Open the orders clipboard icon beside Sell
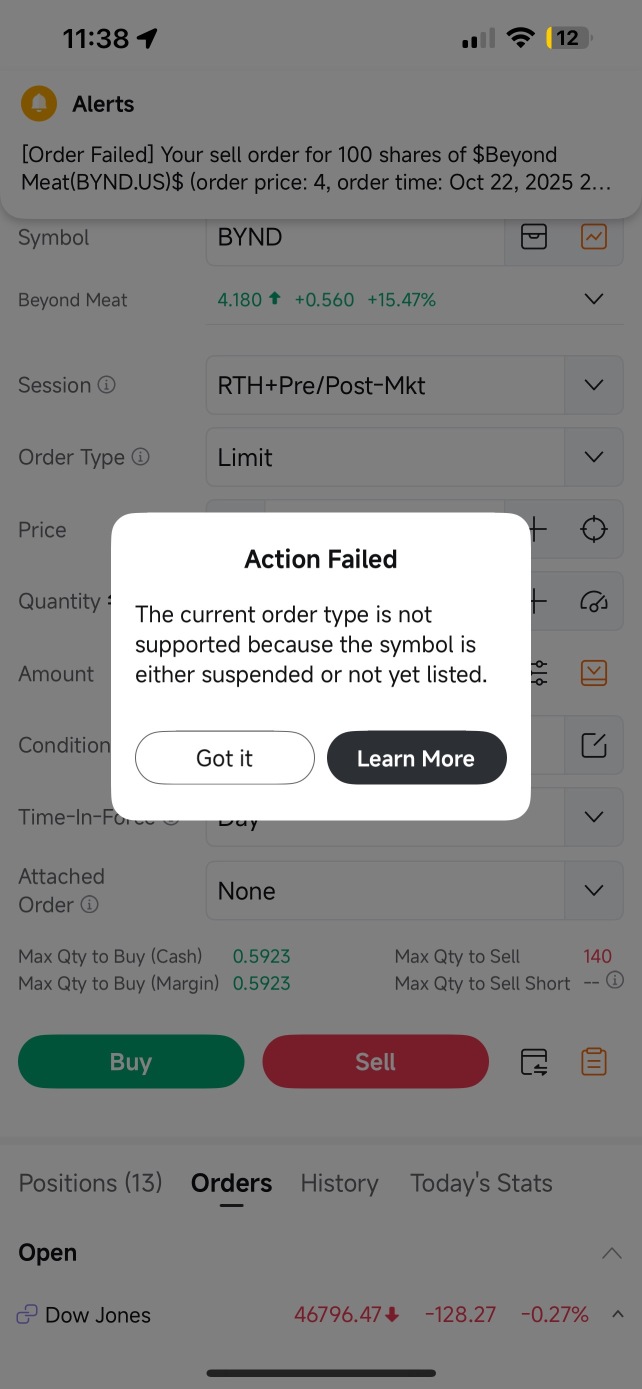642x1389 pixels. pyautogui.click(x=593, y=1061)
